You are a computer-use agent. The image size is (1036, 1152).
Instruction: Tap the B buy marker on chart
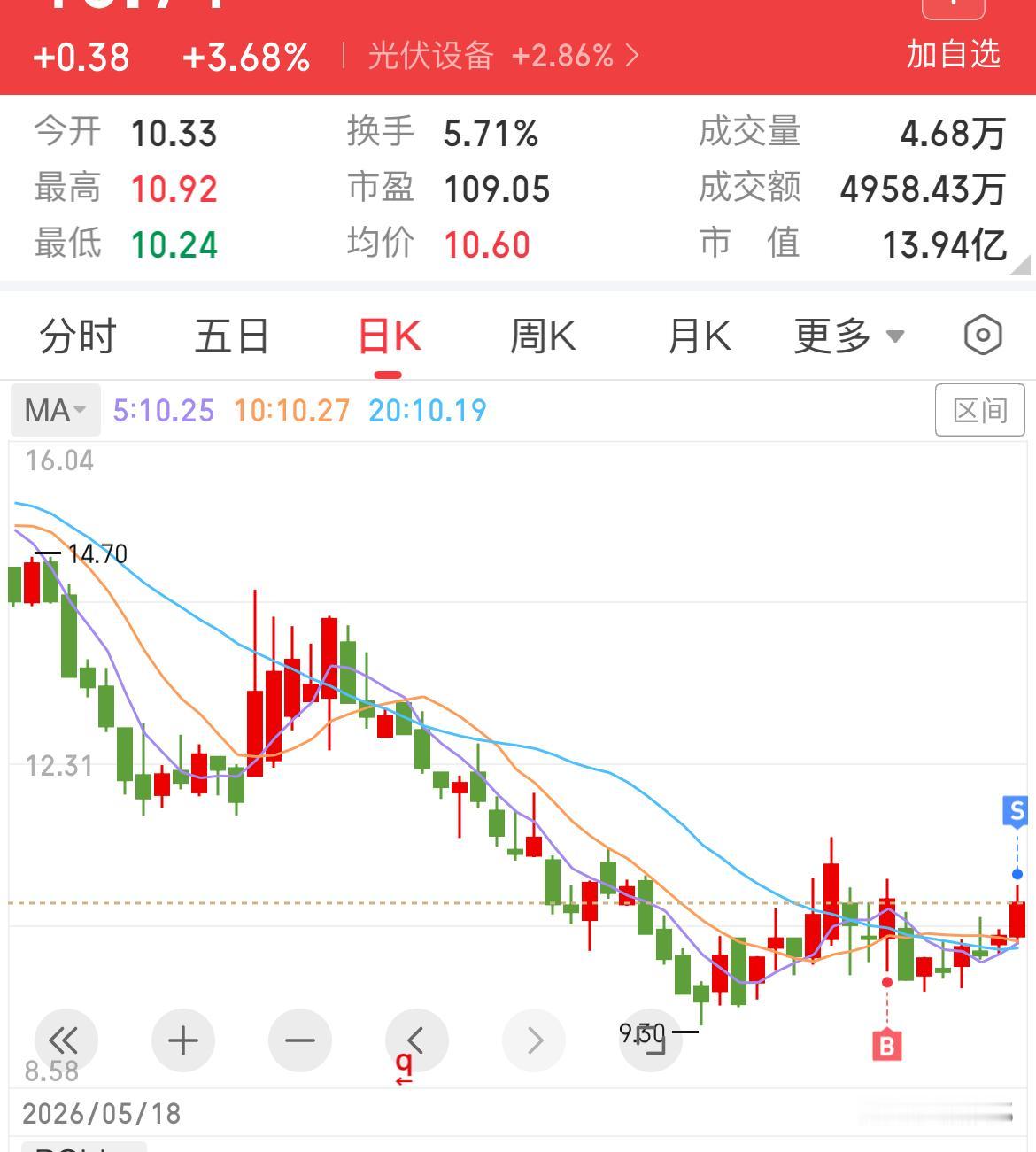(886, 1047)
